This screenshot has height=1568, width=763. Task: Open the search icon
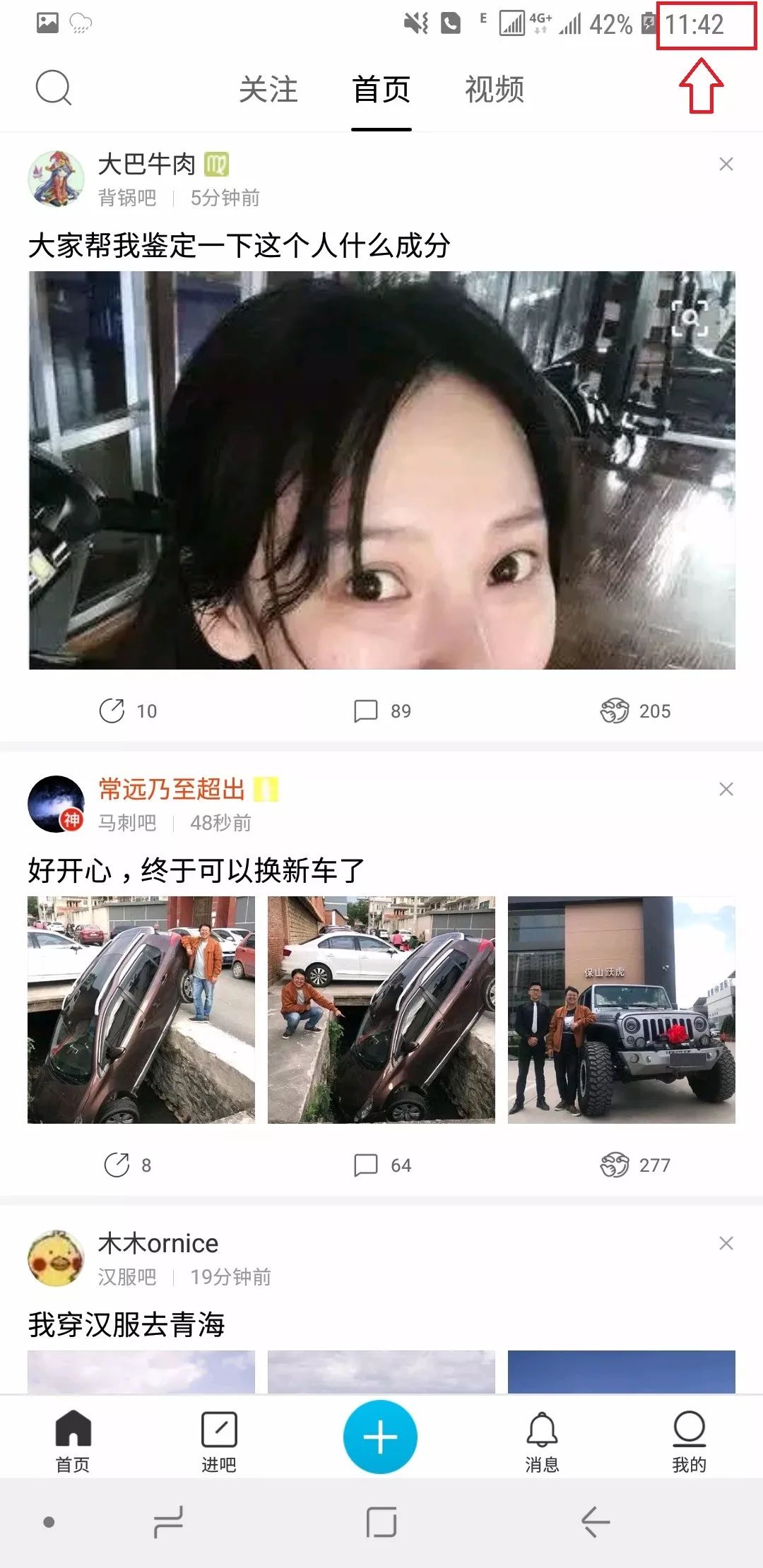(54, 88)
